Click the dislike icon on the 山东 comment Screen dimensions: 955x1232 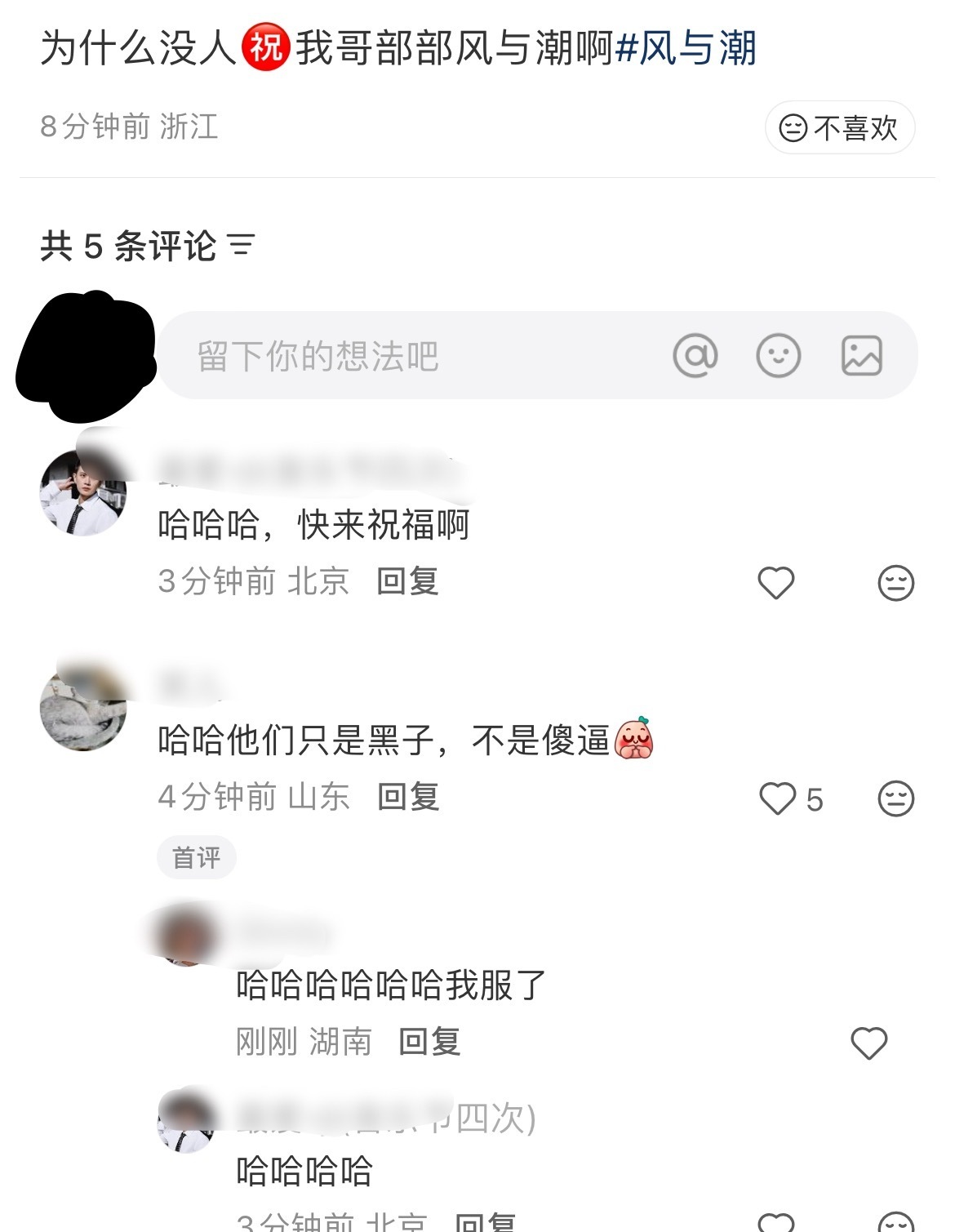click(895, 799)
